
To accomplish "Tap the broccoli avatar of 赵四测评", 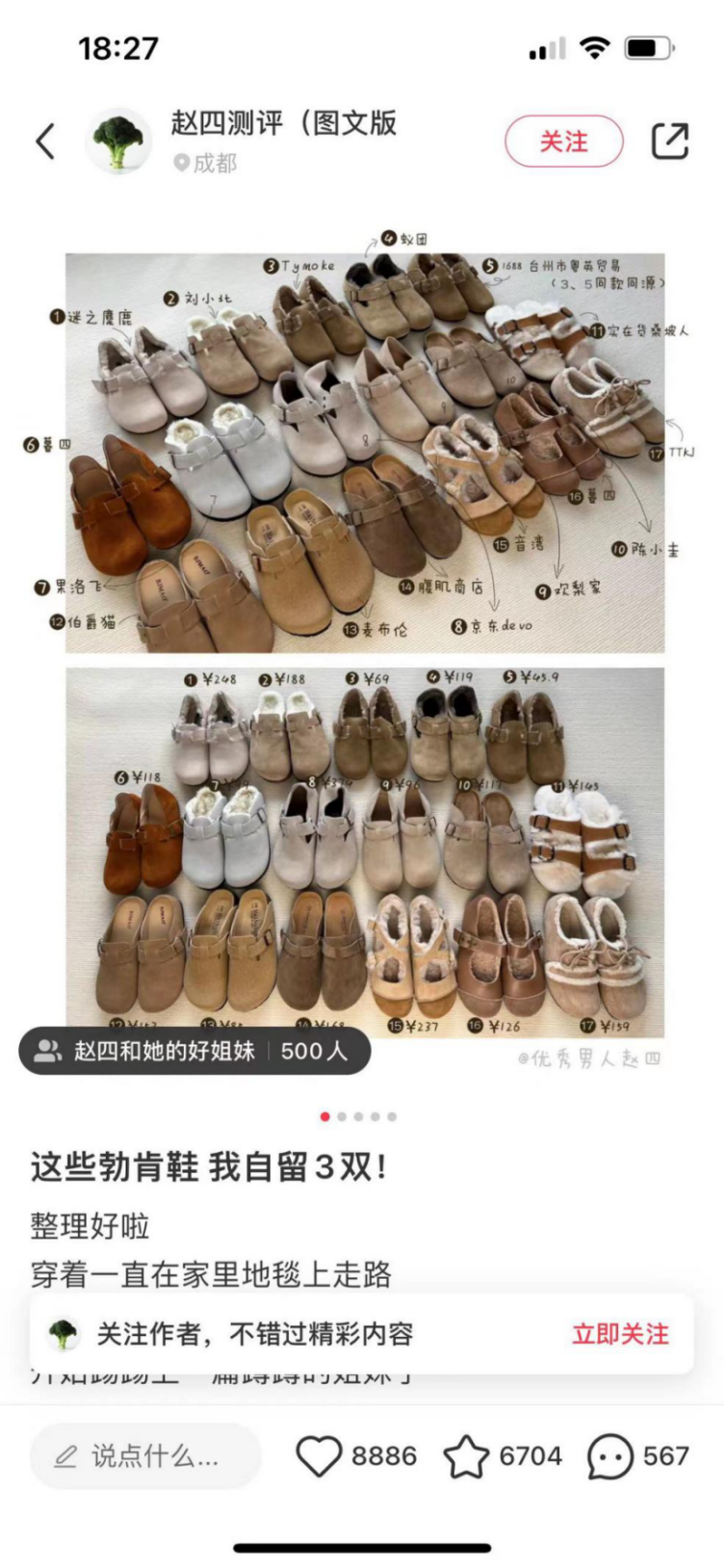I will click(x=120, y=139).
